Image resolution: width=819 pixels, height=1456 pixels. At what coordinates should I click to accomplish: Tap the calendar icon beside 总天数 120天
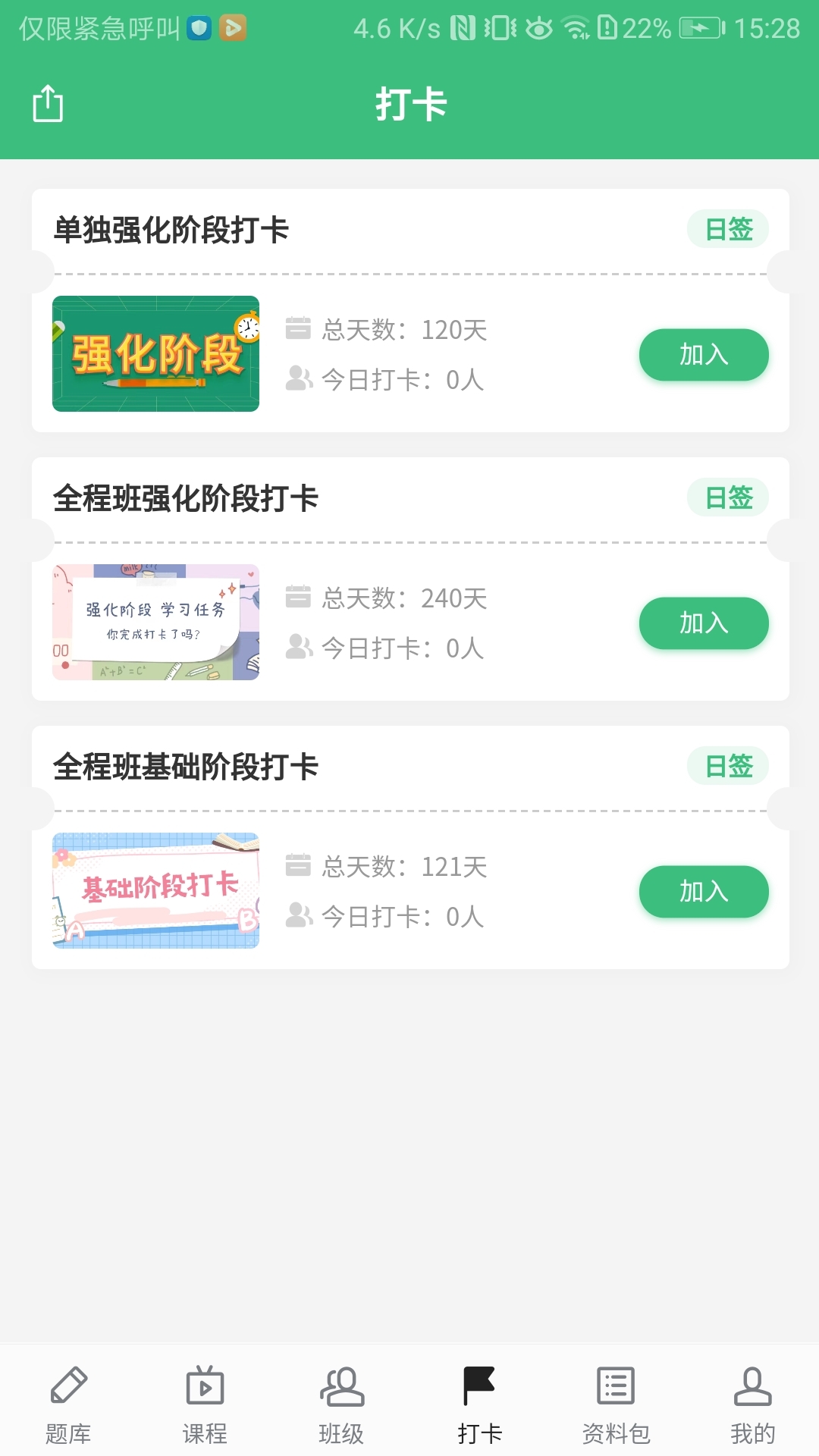tap(298, 329)
